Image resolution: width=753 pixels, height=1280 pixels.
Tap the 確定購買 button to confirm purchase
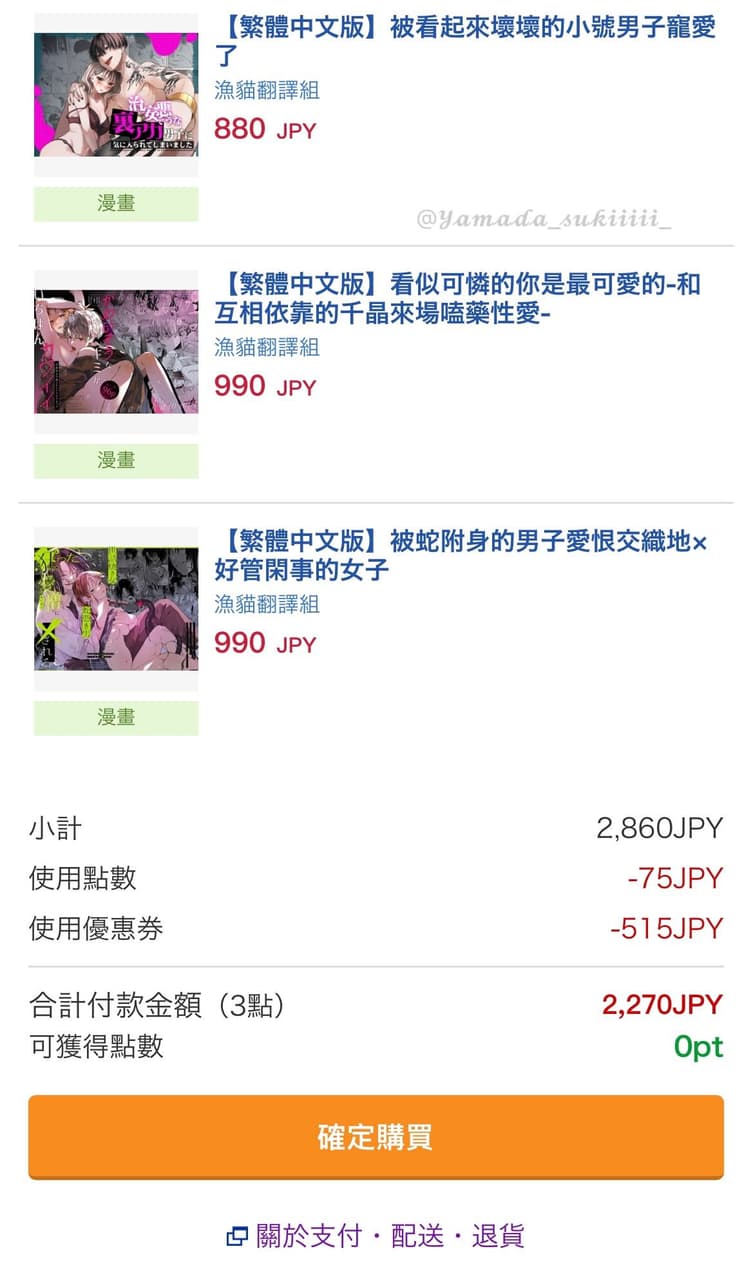tap(375, 1137)
